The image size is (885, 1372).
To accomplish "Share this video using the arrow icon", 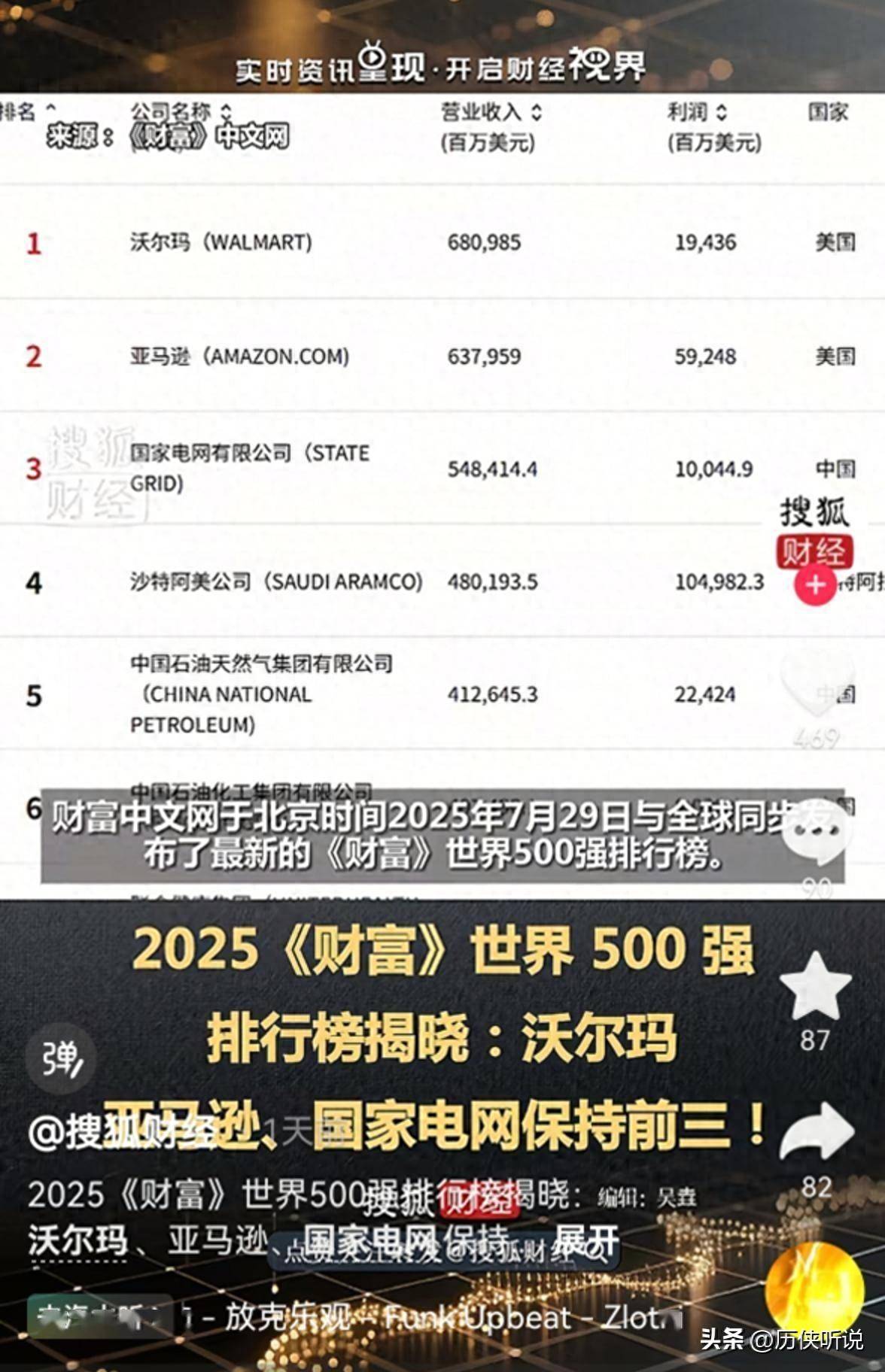I will point(817,1133).
